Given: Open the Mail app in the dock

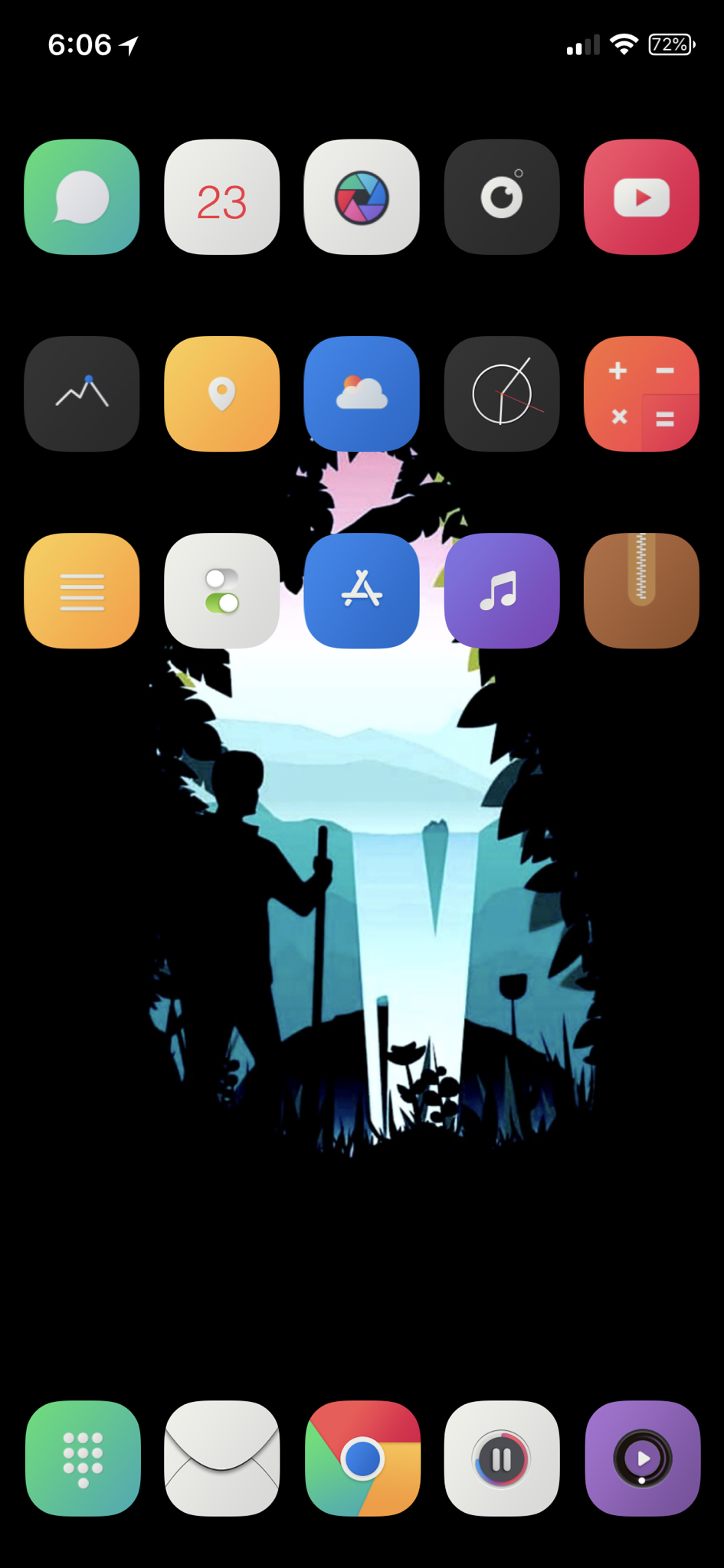Looking at the screenshot, I should tap(222, 1458).
